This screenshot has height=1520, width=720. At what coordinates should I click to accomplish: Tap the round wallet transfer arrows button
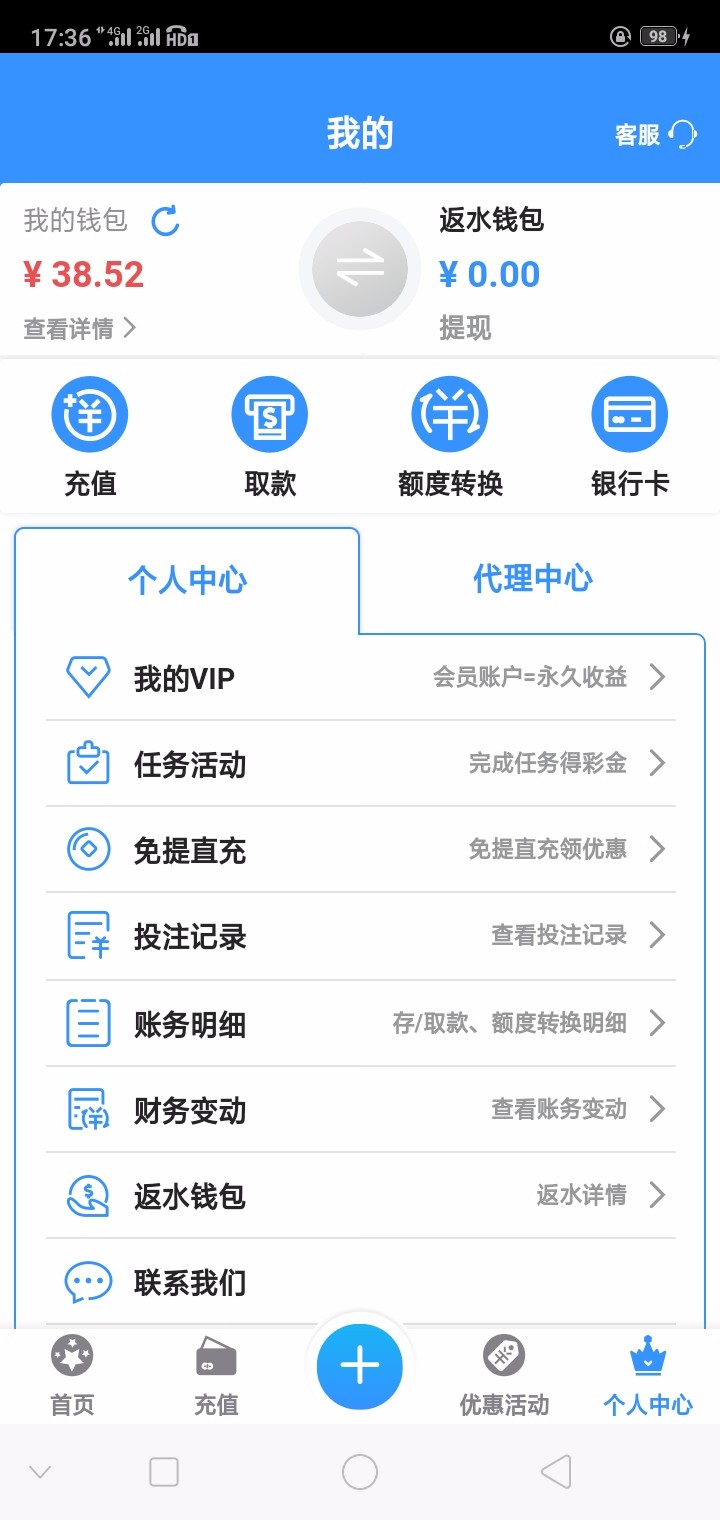pos(360,268)
